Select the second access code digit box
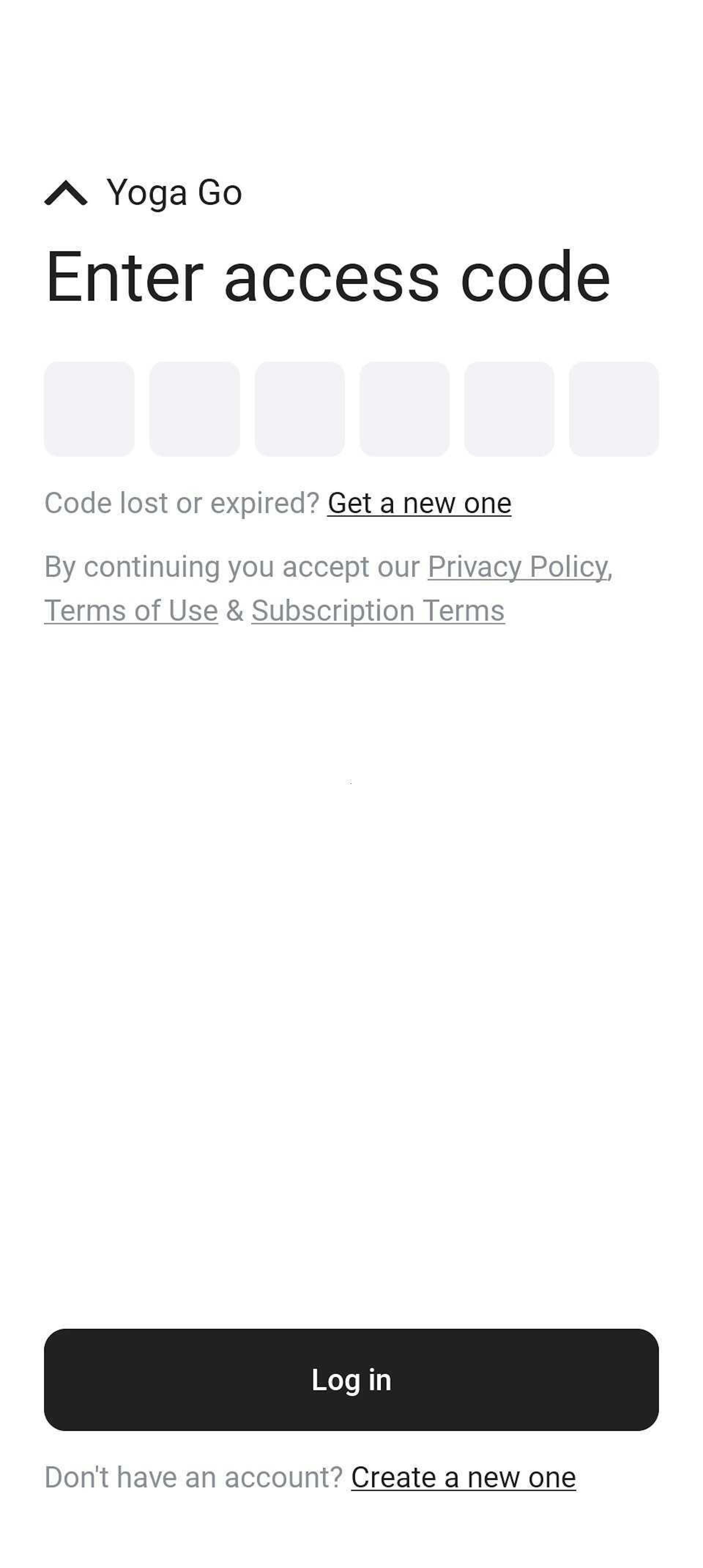 pyautogui.click(x=194, y=409)
